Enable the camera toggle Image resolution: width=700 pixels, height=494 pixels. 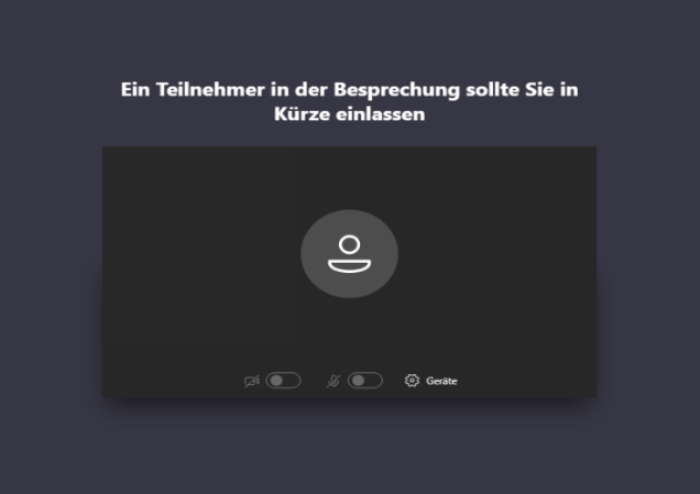click(x=282, y=380)
